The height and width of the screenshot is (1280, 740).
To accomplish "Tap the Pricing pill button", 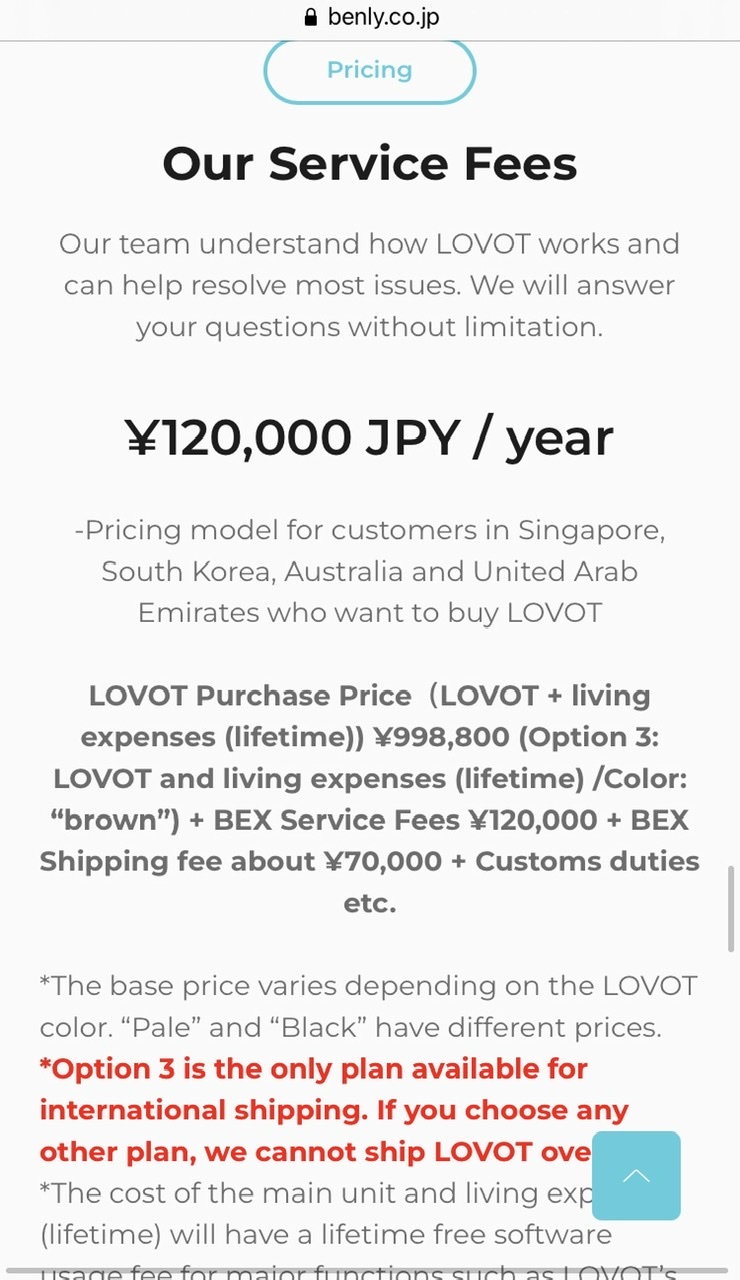I will point(369,70).
